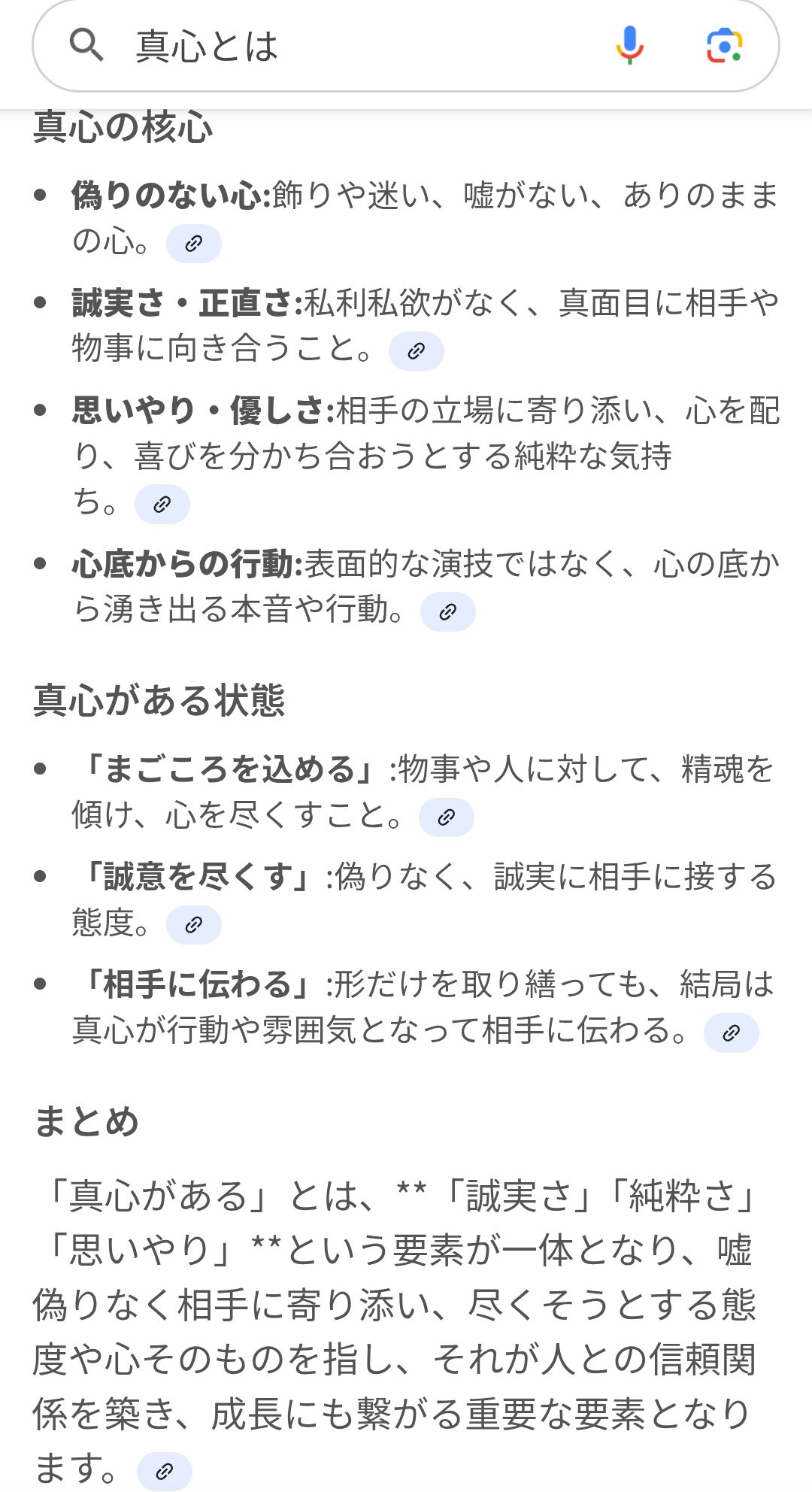Viewport: 812px width, 1492px height.
Task: Open source link after 「まごころを込める」
Action: (447, 817)
